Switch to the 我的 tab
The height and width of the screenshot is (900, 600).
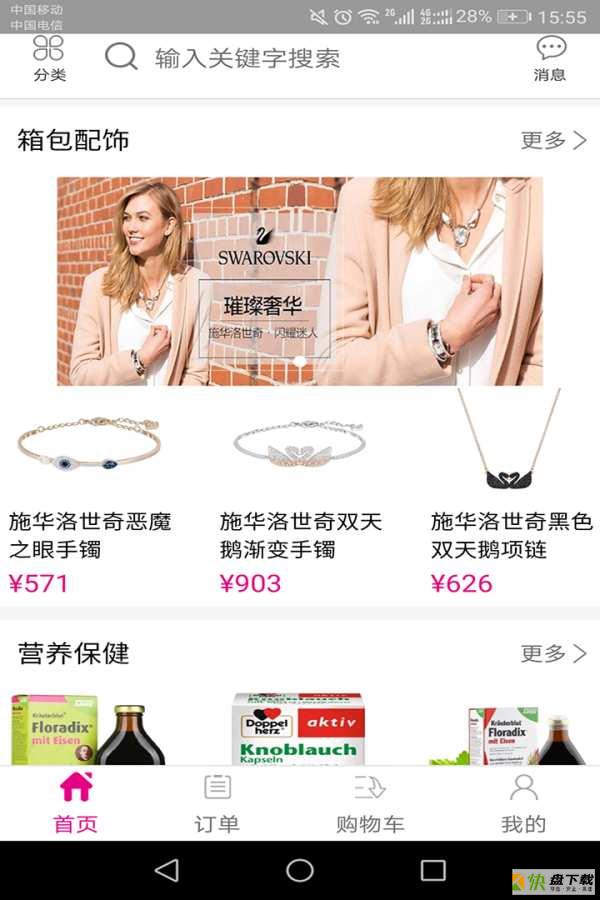click(523, 803)
